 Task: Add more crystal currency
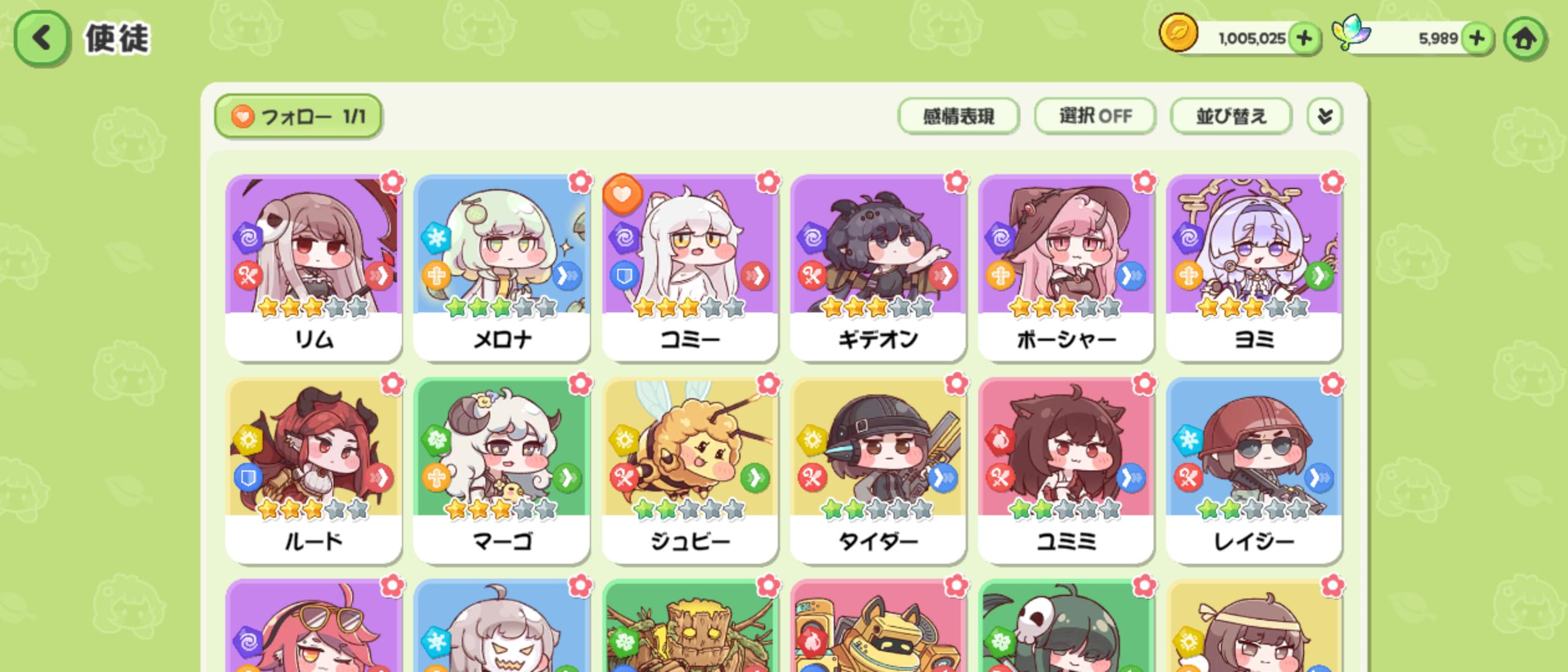1476,39
